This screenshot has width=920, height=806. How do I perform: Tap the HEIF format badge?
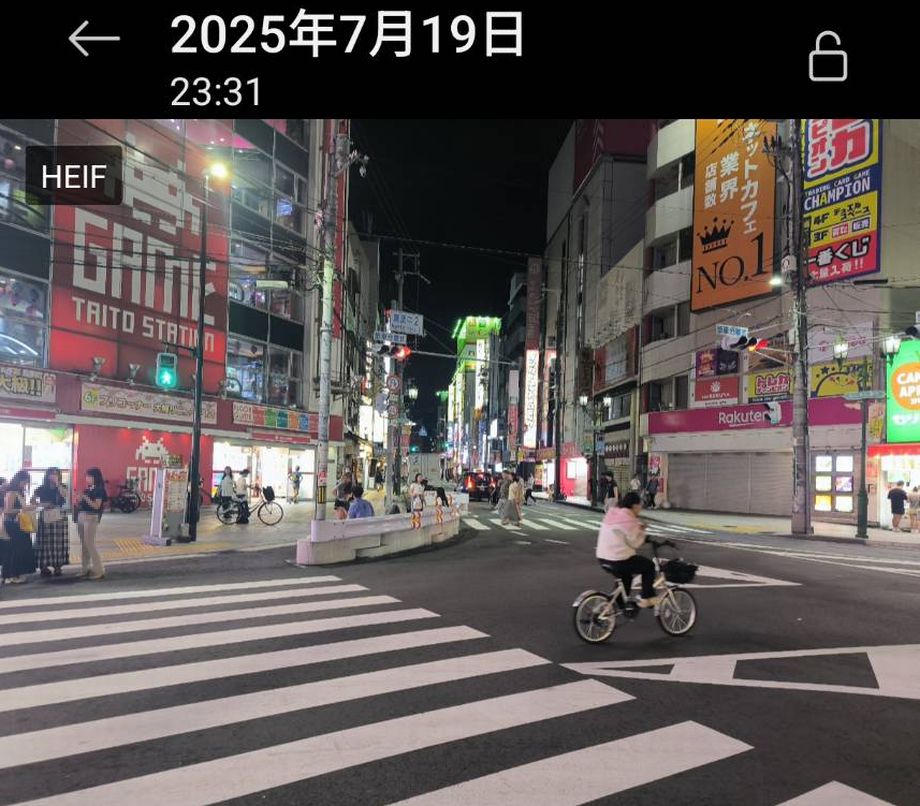point(74,176)
